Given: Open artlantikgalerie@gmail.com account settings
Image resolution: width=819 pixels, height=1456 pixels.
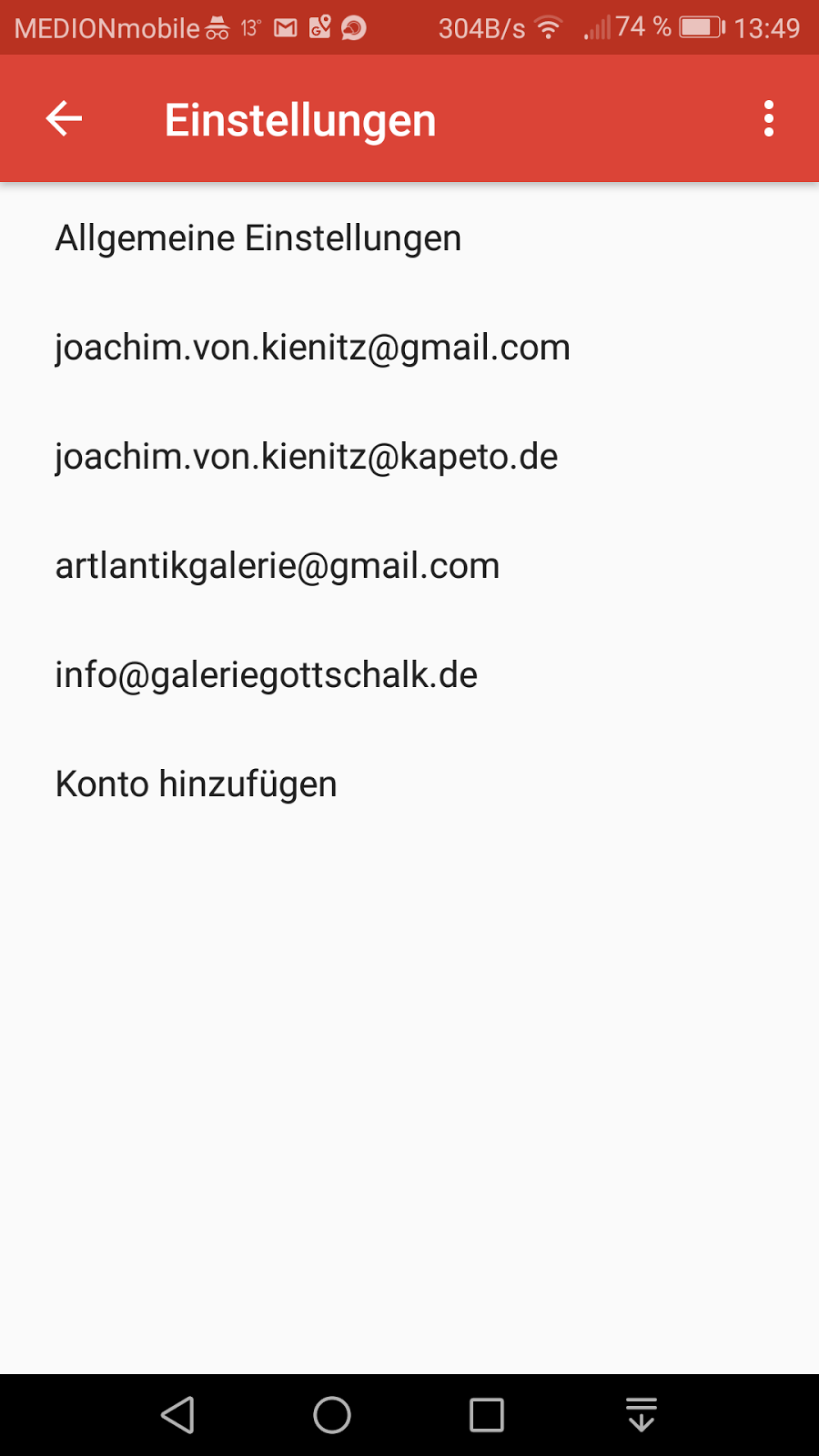Looking at the screenshot, I should (x=278, y=566).
